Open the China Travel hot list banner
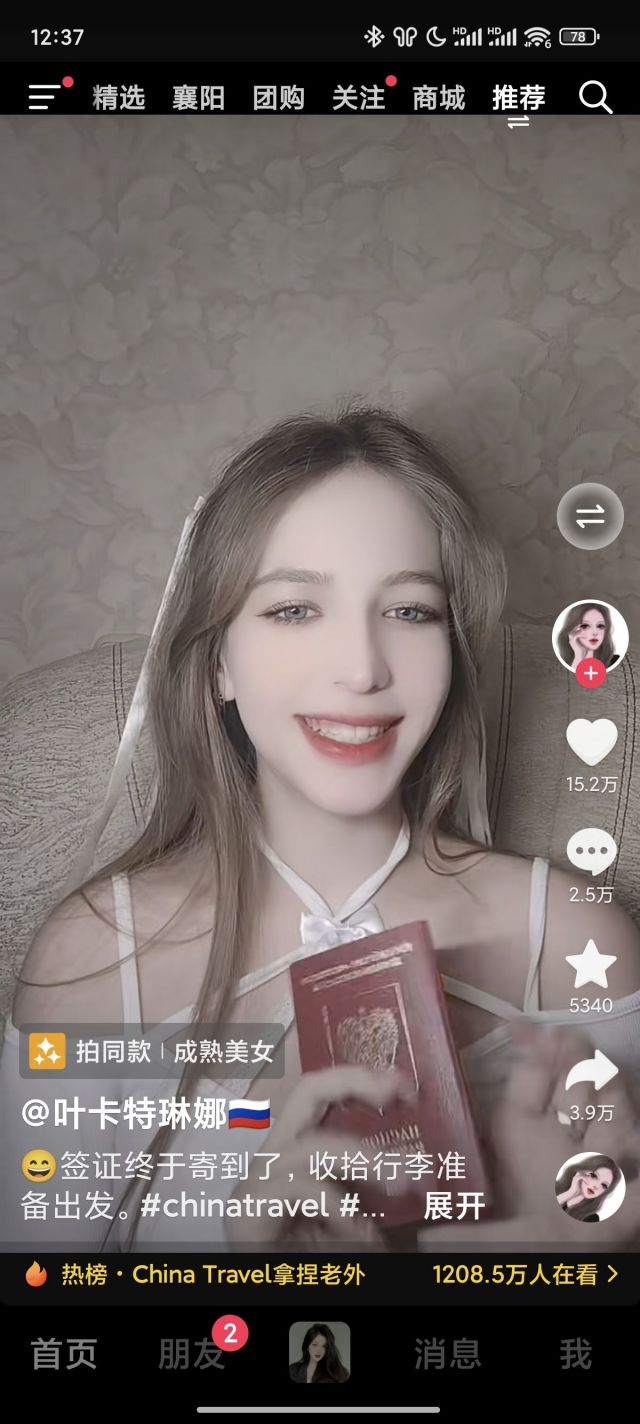This screenshot has width=640, height=1424. pyautogui.click(x=320, y=1274)
